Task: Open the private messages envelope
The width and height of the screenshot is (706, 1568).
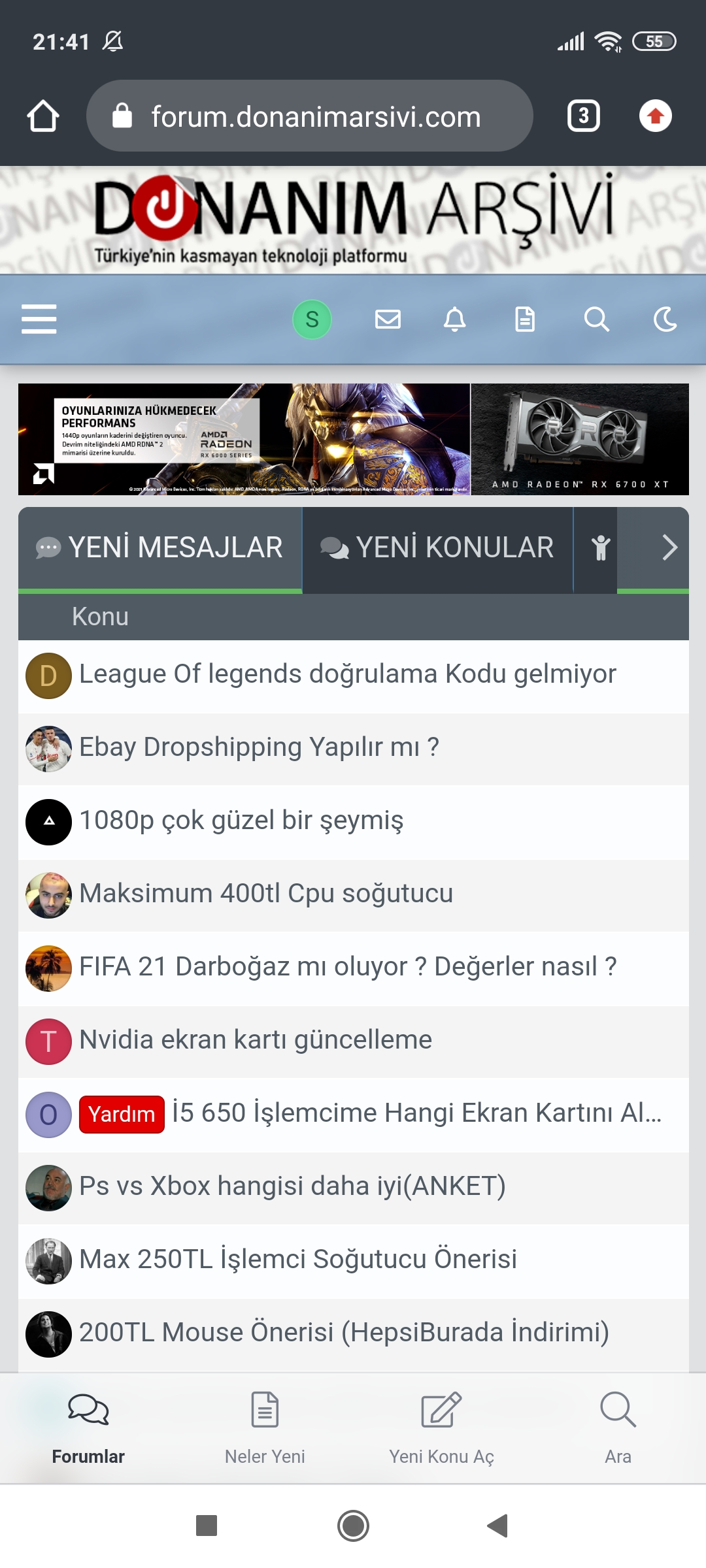Action: 388,319
